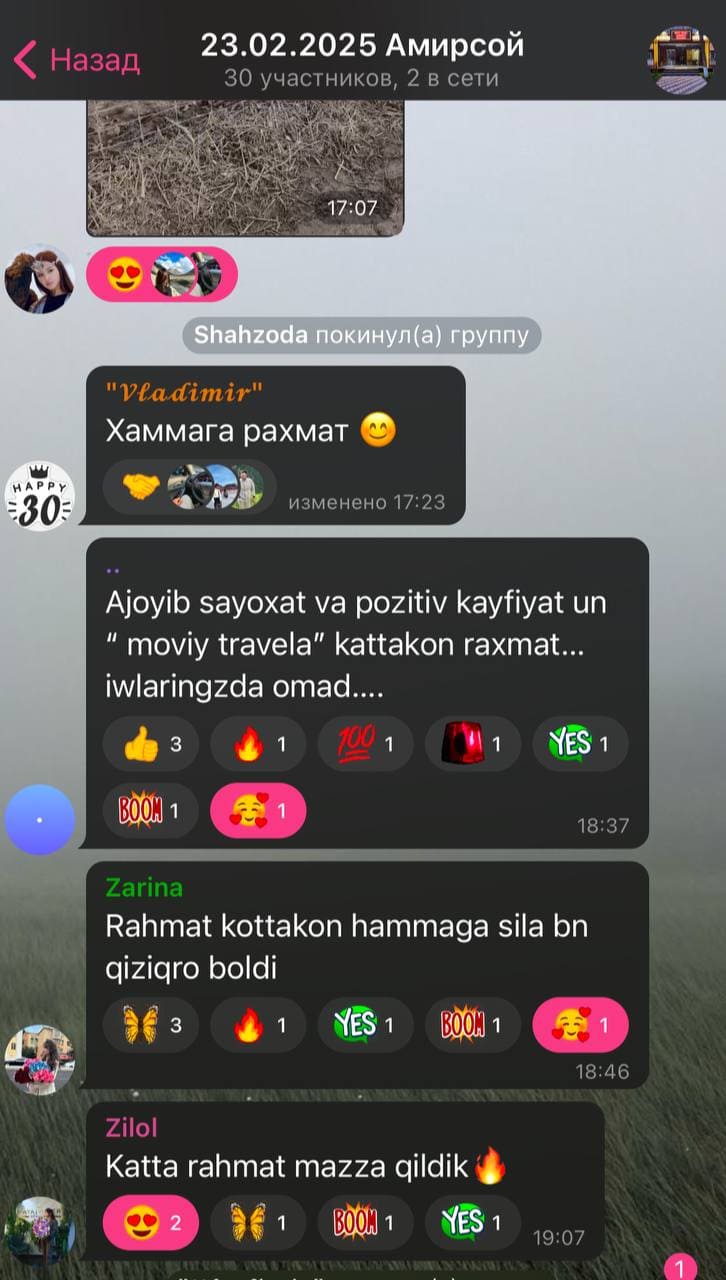Remove hearts-face reaction on Zarina's message
The height and width of the screenshot is (1280, 726).
point(580,1025)
